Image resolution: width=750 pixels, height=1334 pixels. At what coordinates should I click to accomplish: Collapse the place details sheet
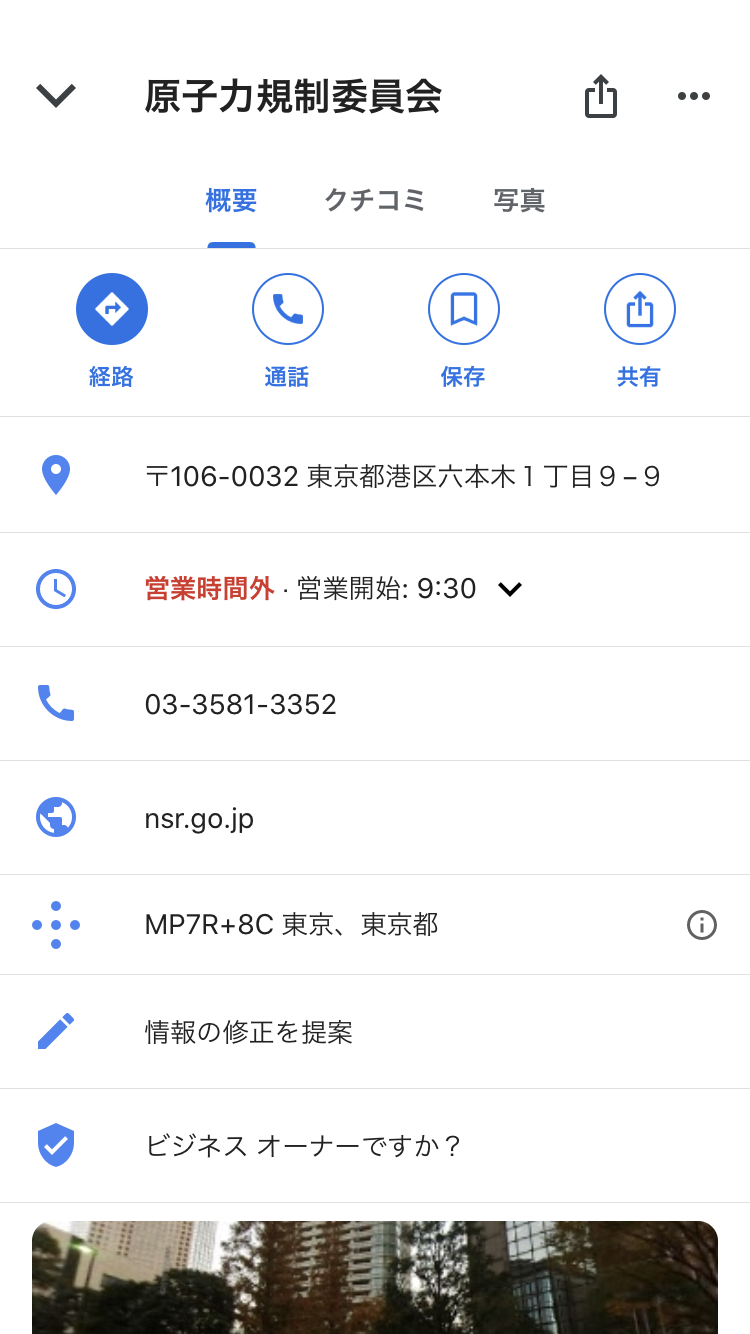coord(56,96)
